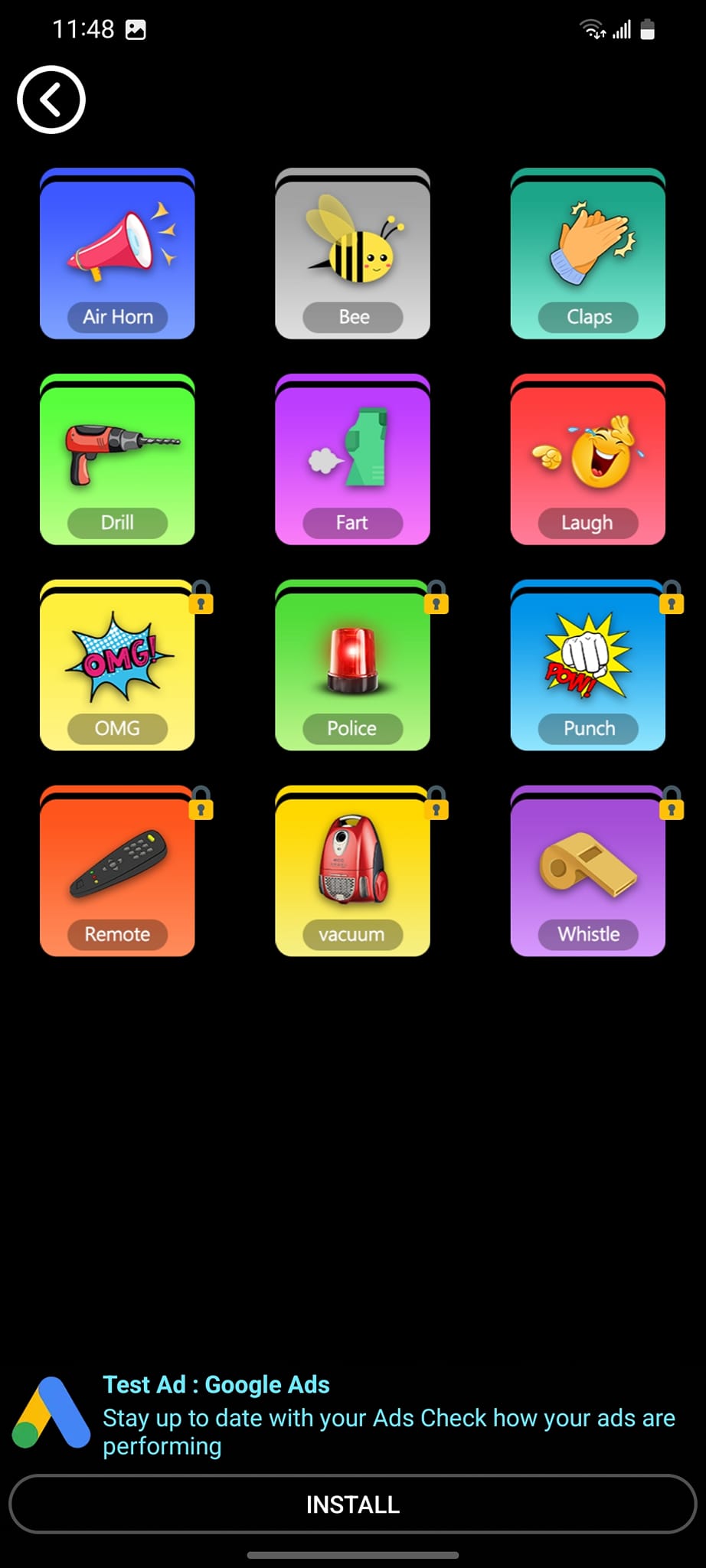The image size is (706, 1568).
Task: Tap the locked vacuum sound tile
Action: click(x=352, y=873)
